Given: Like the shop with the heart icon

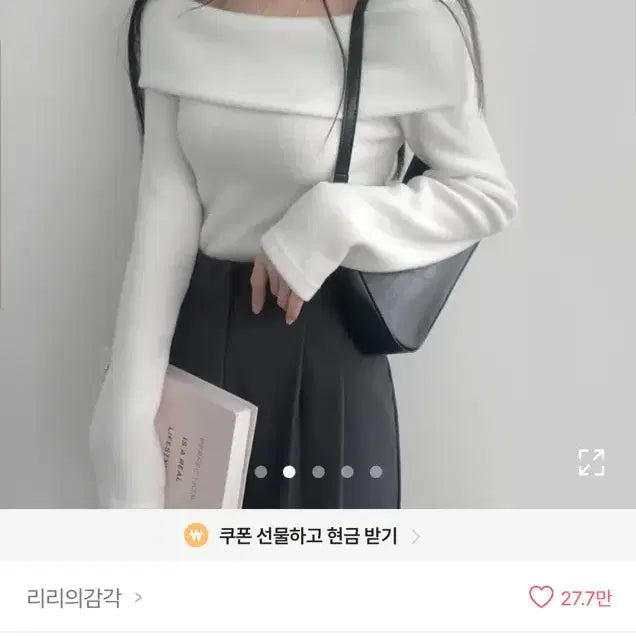Looking at the screenshot, I should click(541, 598).
